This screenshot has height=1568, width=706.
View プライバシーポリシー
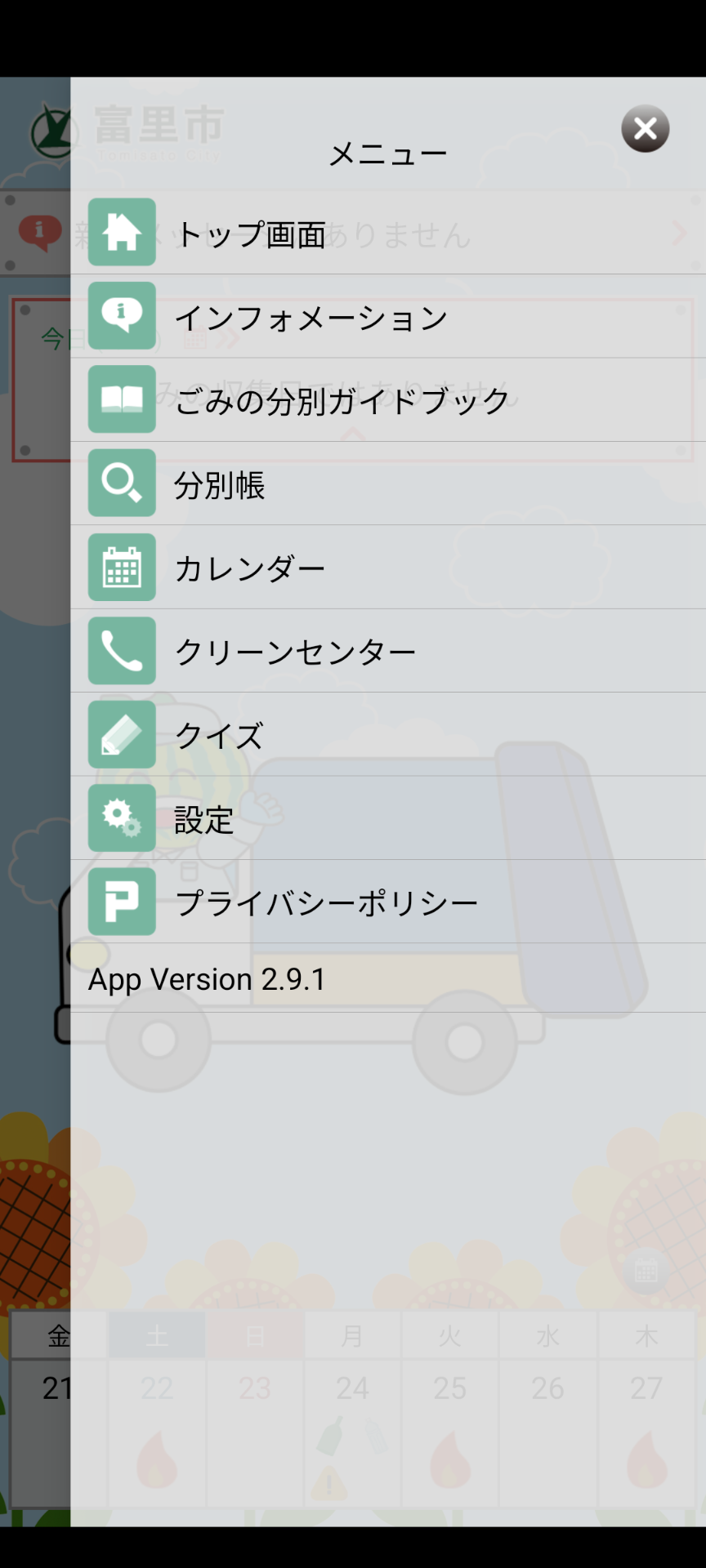[x=388, y=902]
